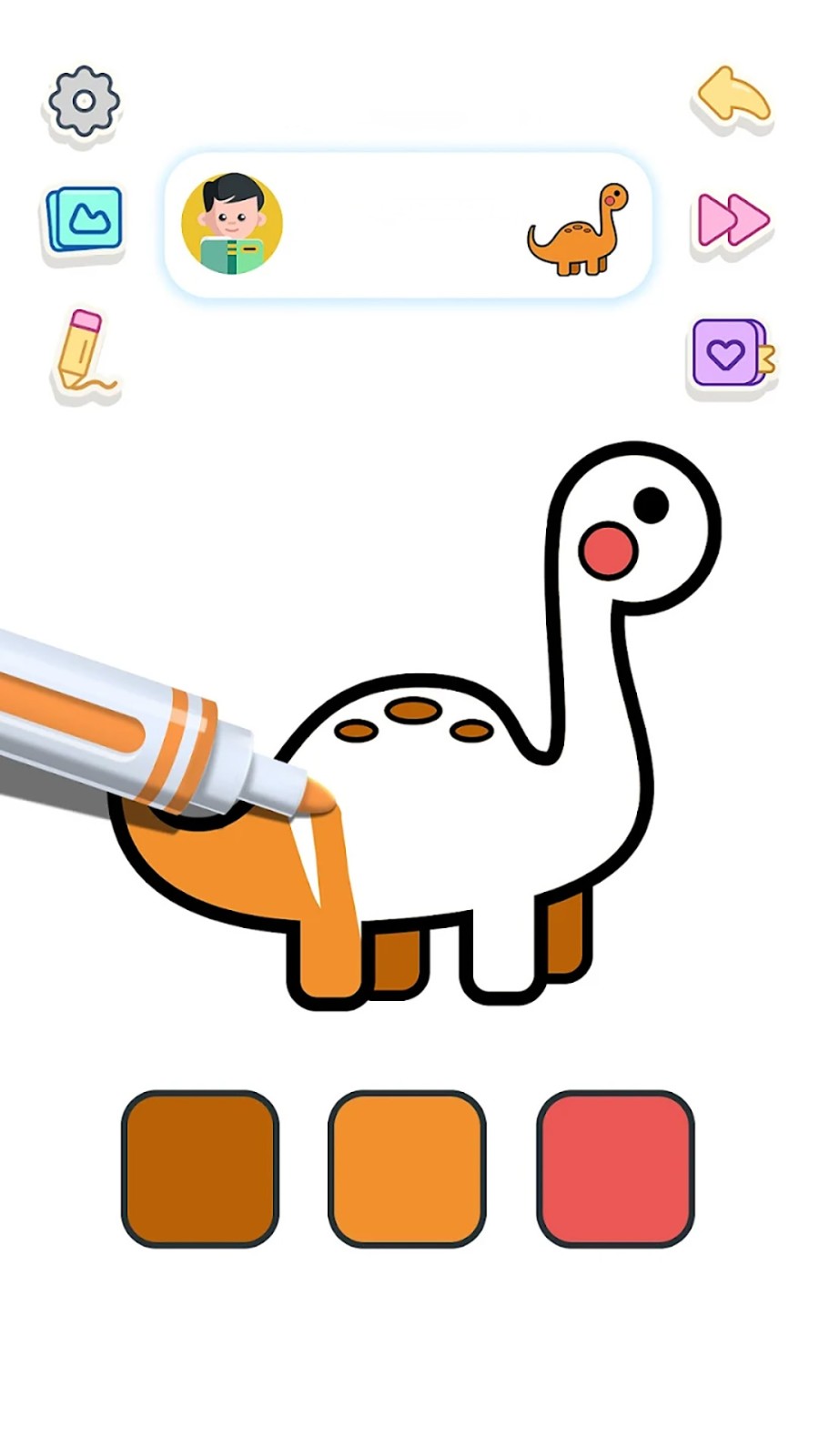This screenshot has height=1456, width=819.
Task: Undo the last action with the arrow
Action: tap(733, 96)
